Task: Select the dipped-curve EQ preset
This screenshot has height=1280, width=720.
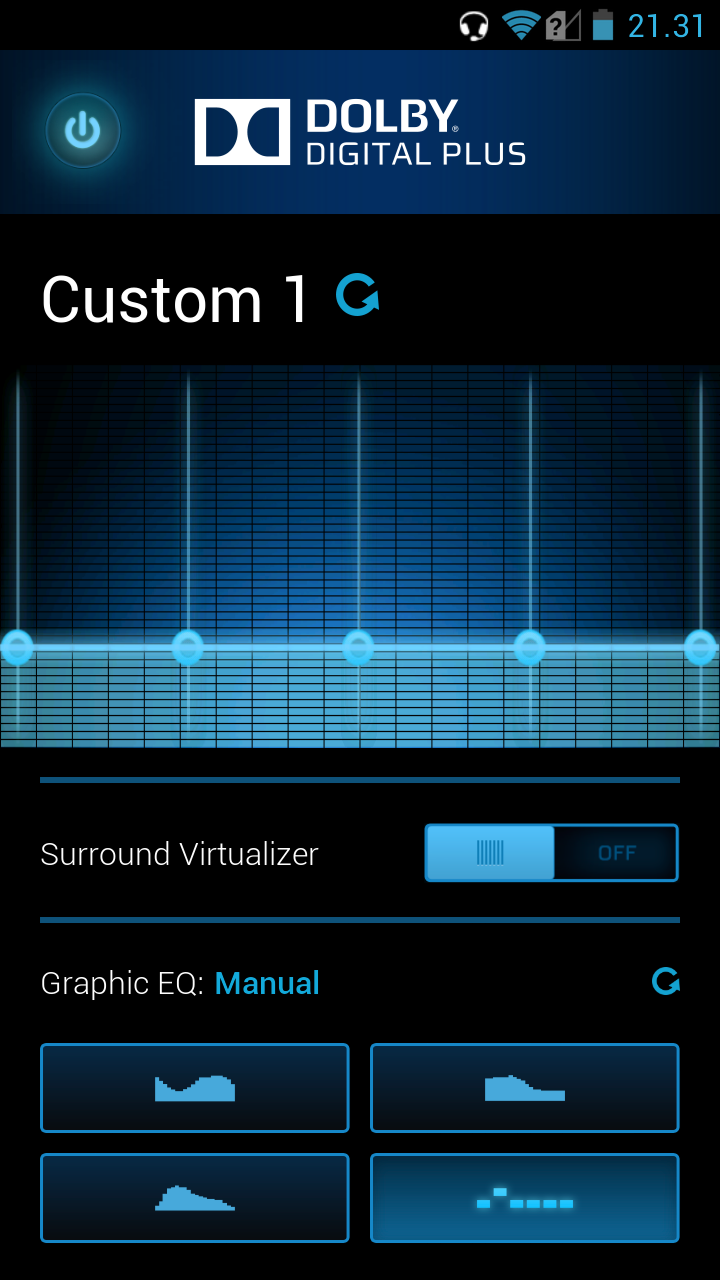Action: pos(195,1088)
